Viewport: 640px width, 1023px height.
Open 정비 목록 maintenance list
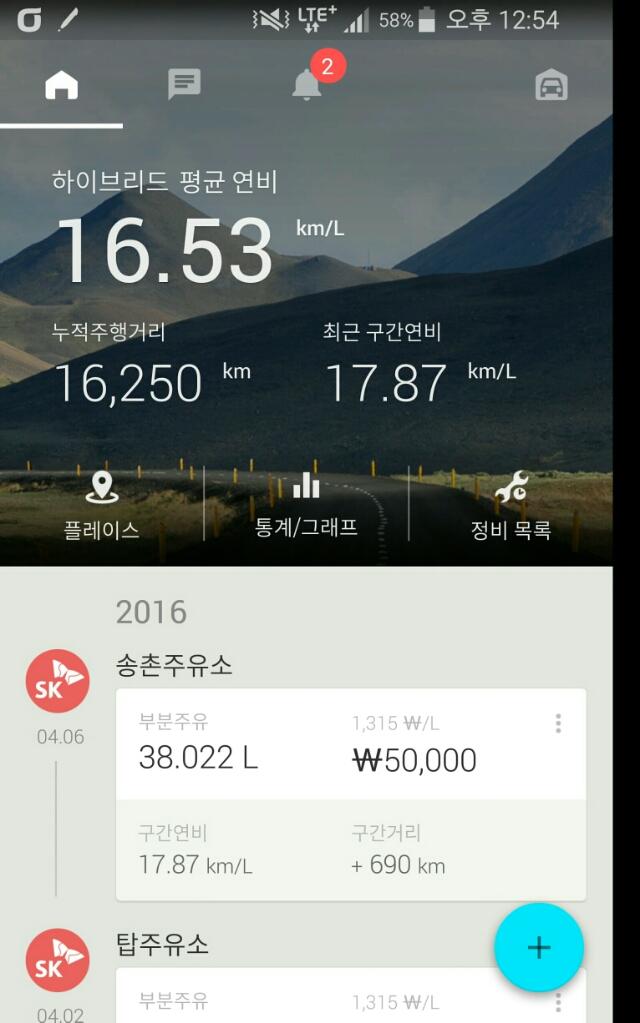[510, 507]
